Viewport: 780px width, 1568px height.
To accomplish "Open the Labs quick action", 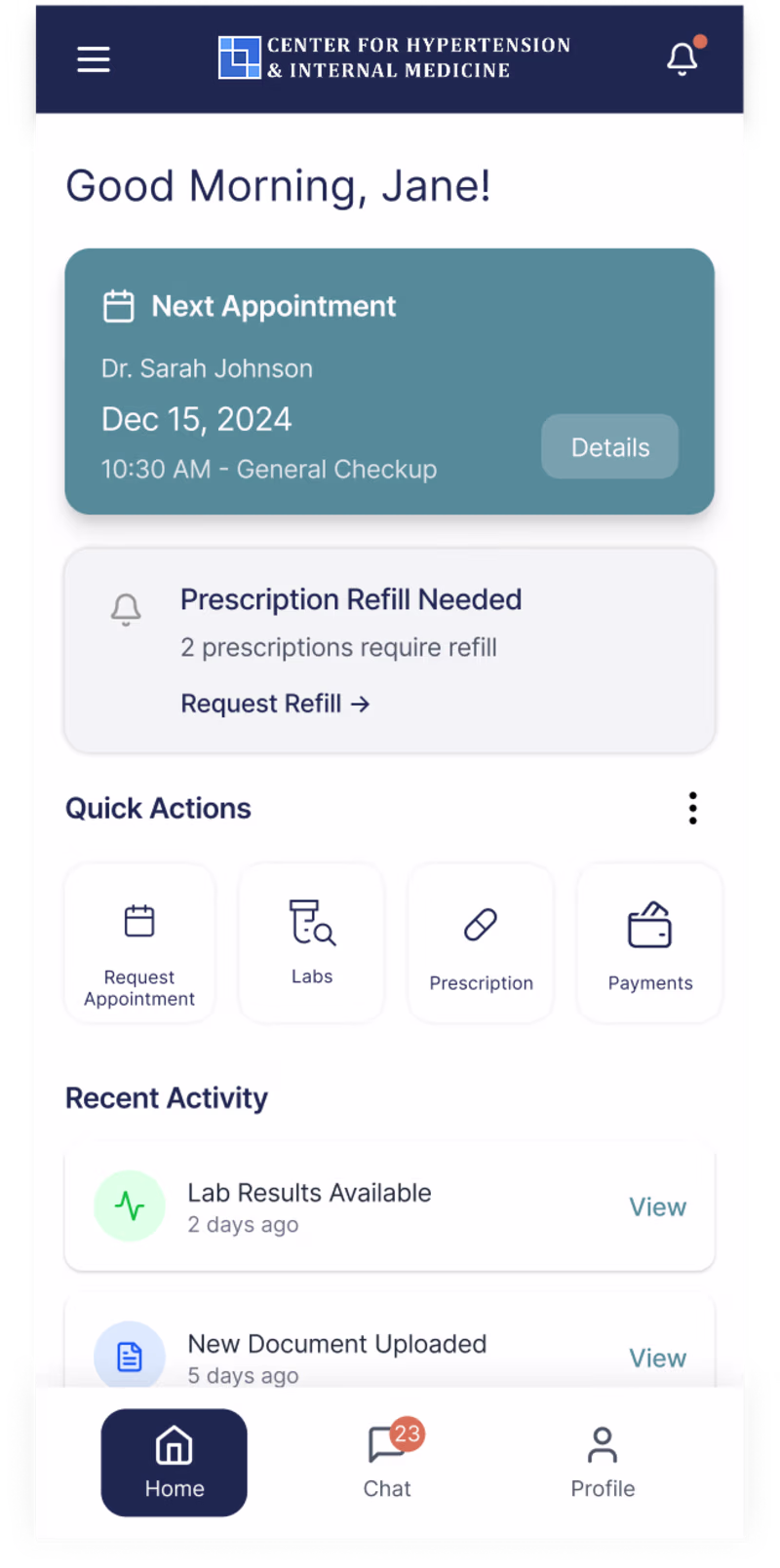I will coord(312,943).
